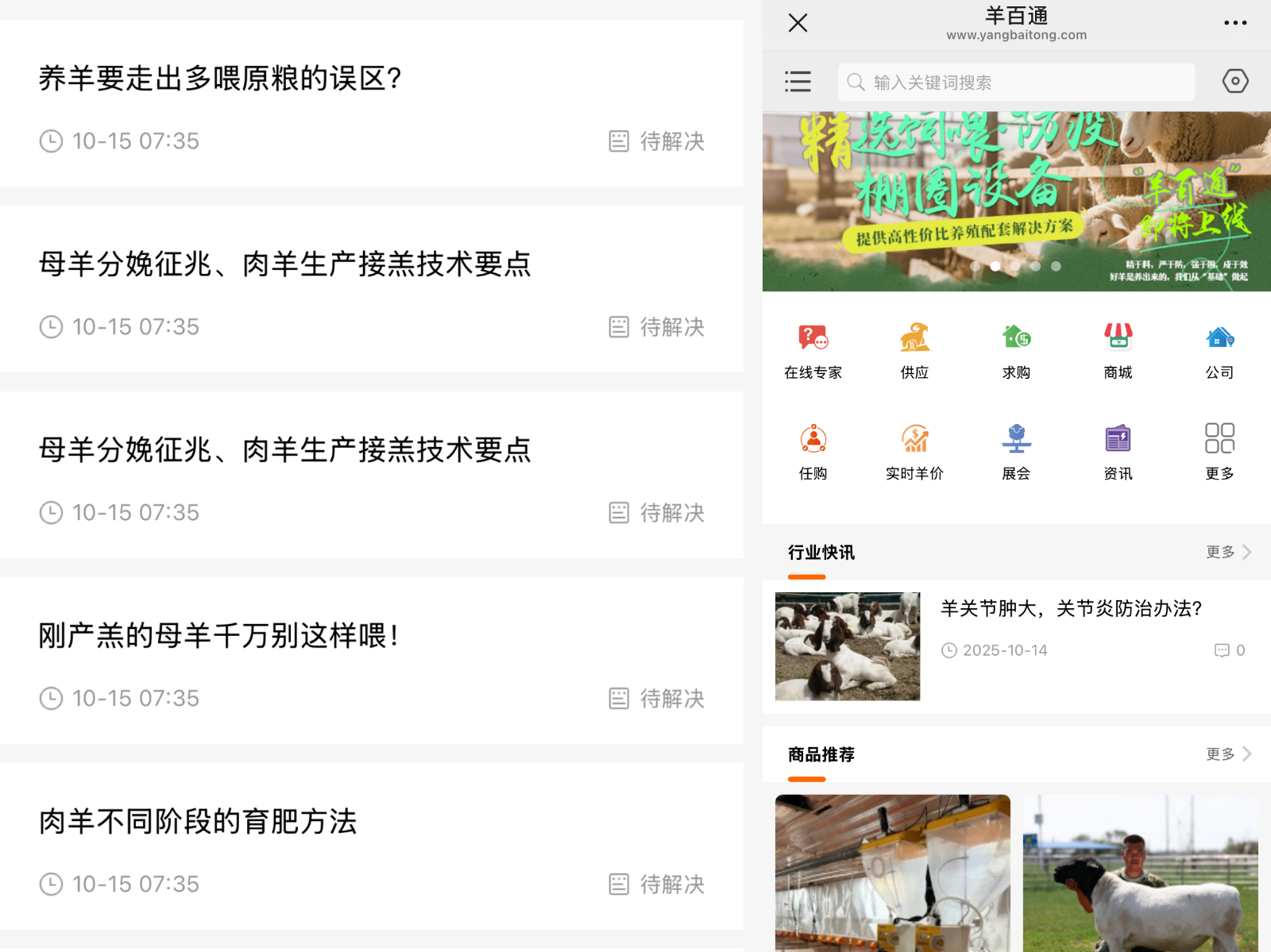1271x952 pixels.
Task: Open 在线专家 section
Action: 813,350
